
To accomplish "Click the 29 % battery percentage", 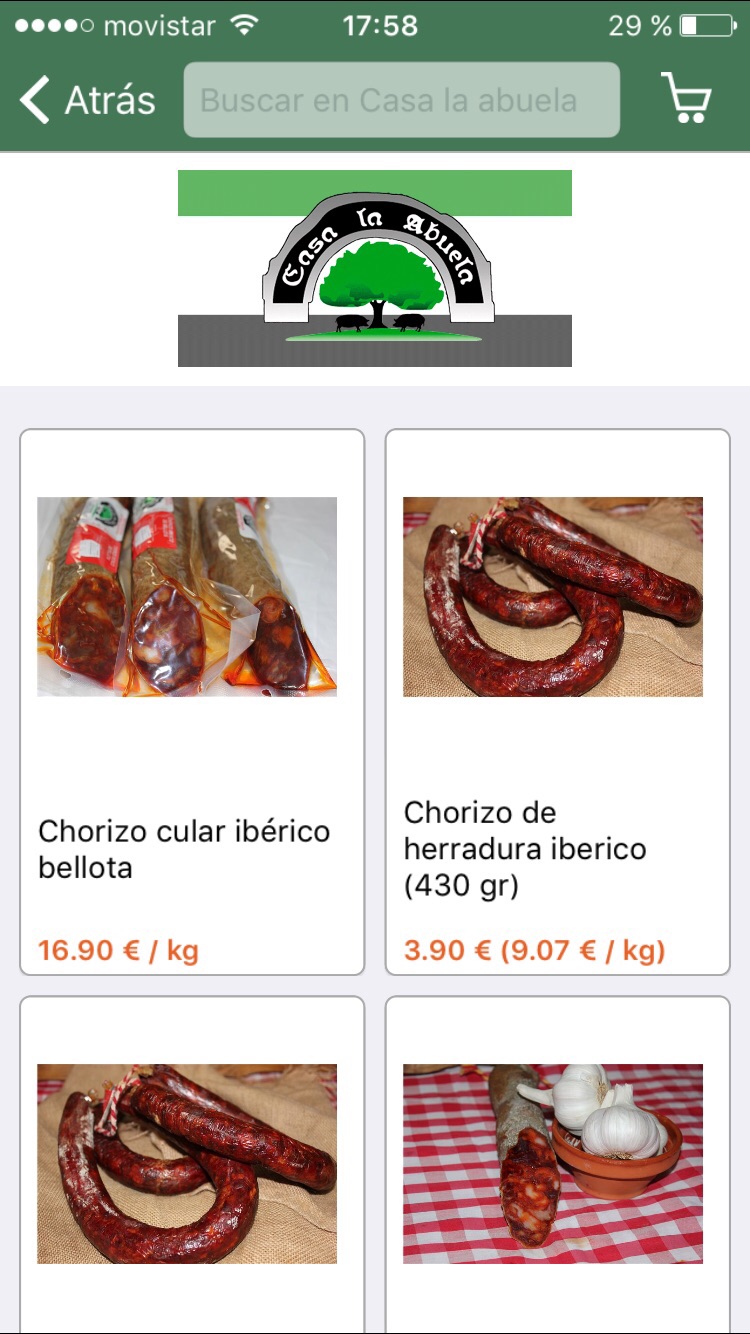I will point(637,25).
